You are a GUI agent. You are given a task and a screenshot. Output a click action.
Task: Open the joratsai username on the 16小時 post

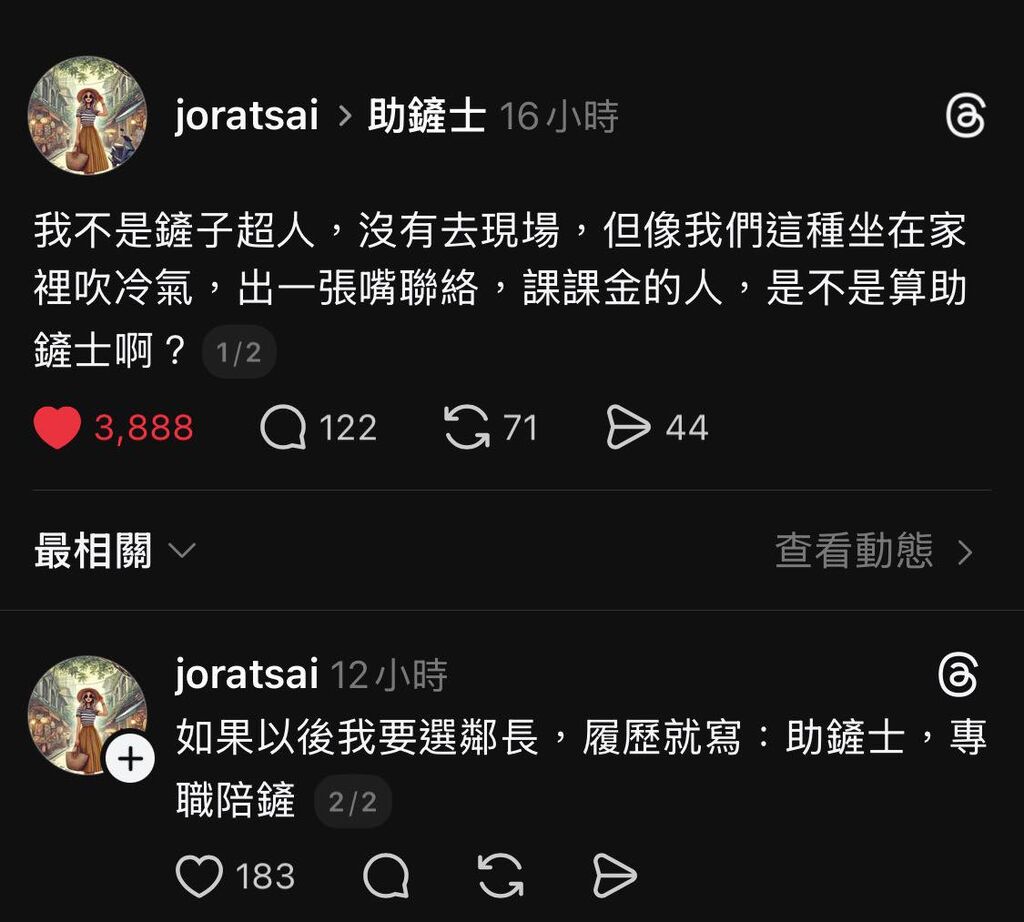tap(246, 117)
